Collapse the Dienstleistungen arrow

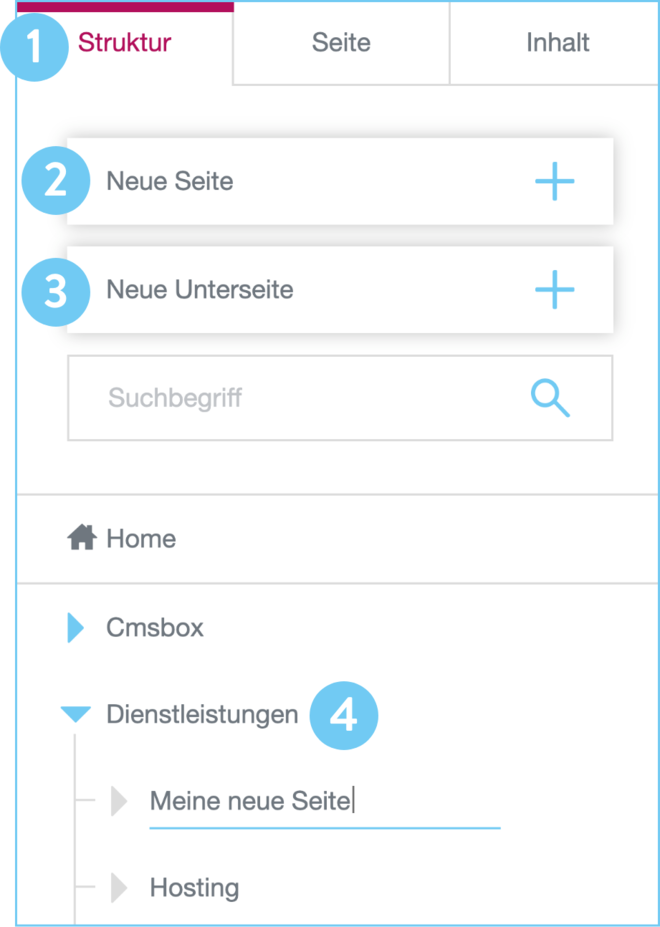(75, 715)
